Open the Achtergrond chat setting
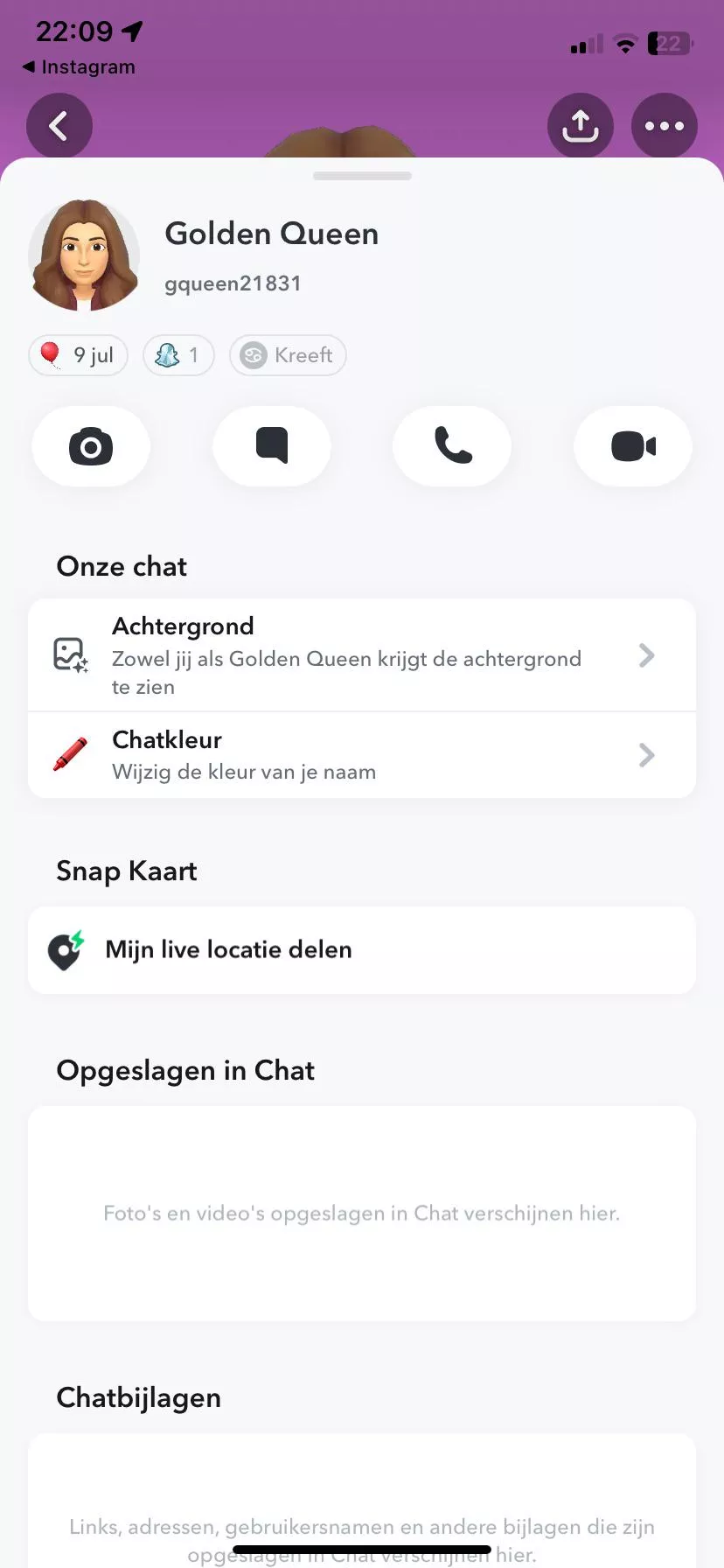Image resolution: width=724 pixels, height=1568 pixels. 362,655
